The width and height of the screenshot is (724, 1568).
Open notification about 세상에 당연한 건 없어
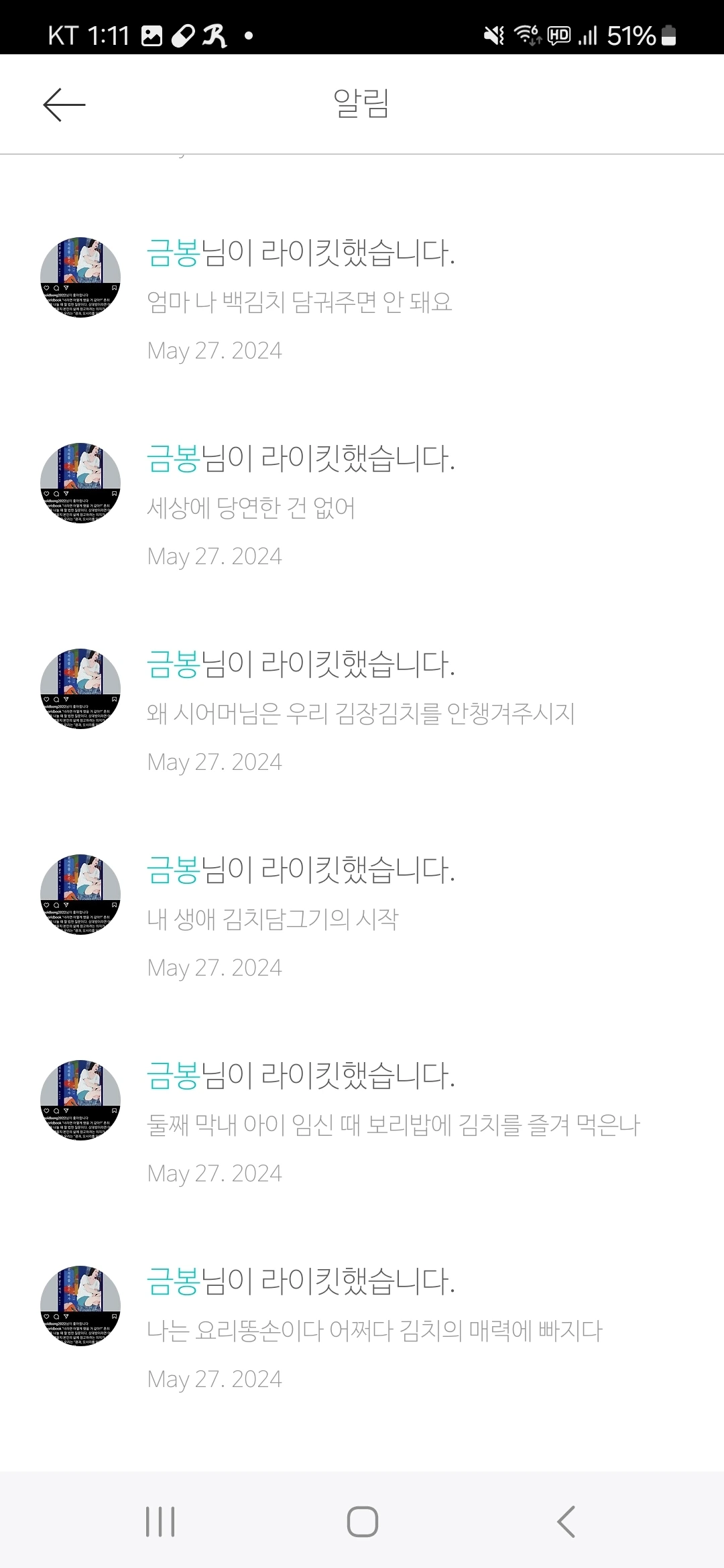coord(362,505)
